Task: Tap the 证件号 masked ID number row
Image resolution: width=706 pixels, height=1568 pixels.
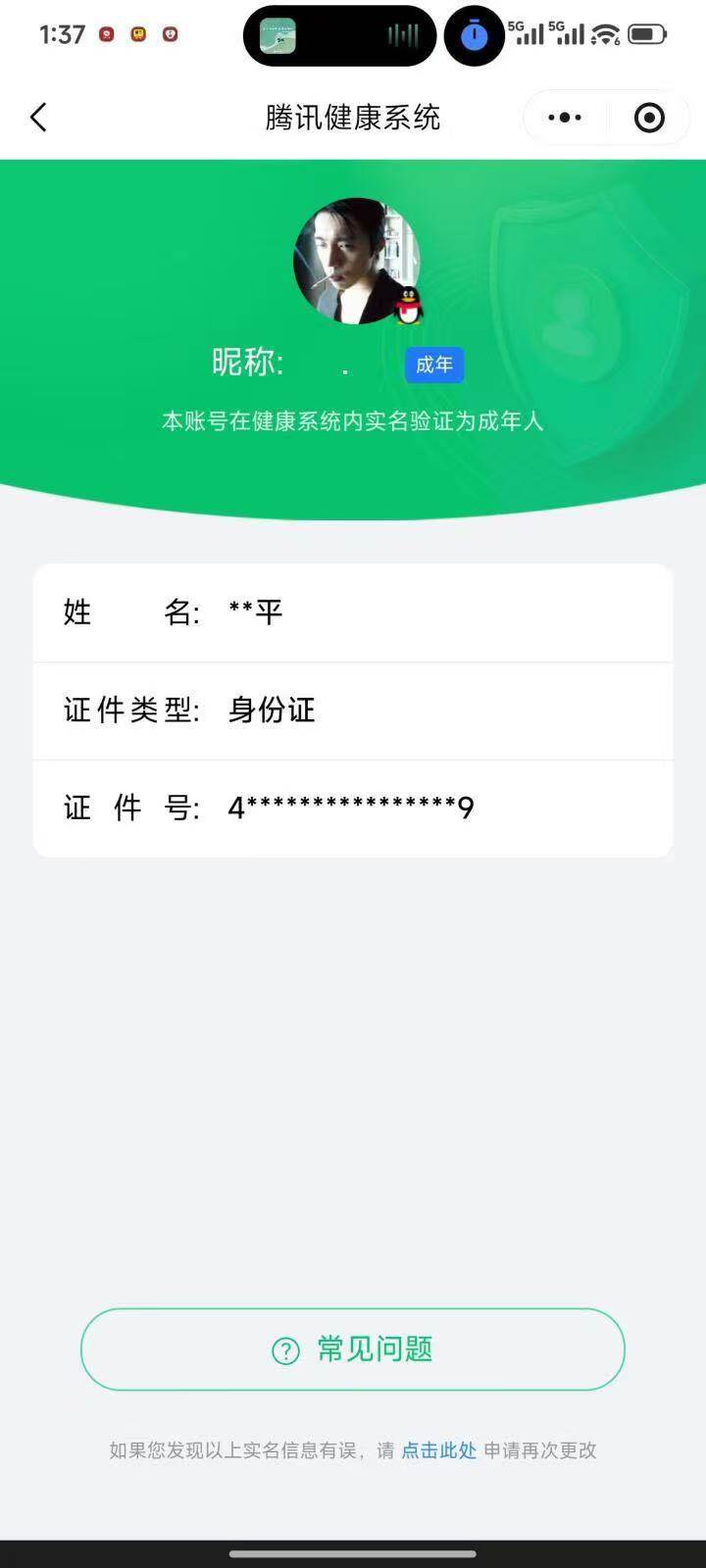Action: tap(353, 808)
